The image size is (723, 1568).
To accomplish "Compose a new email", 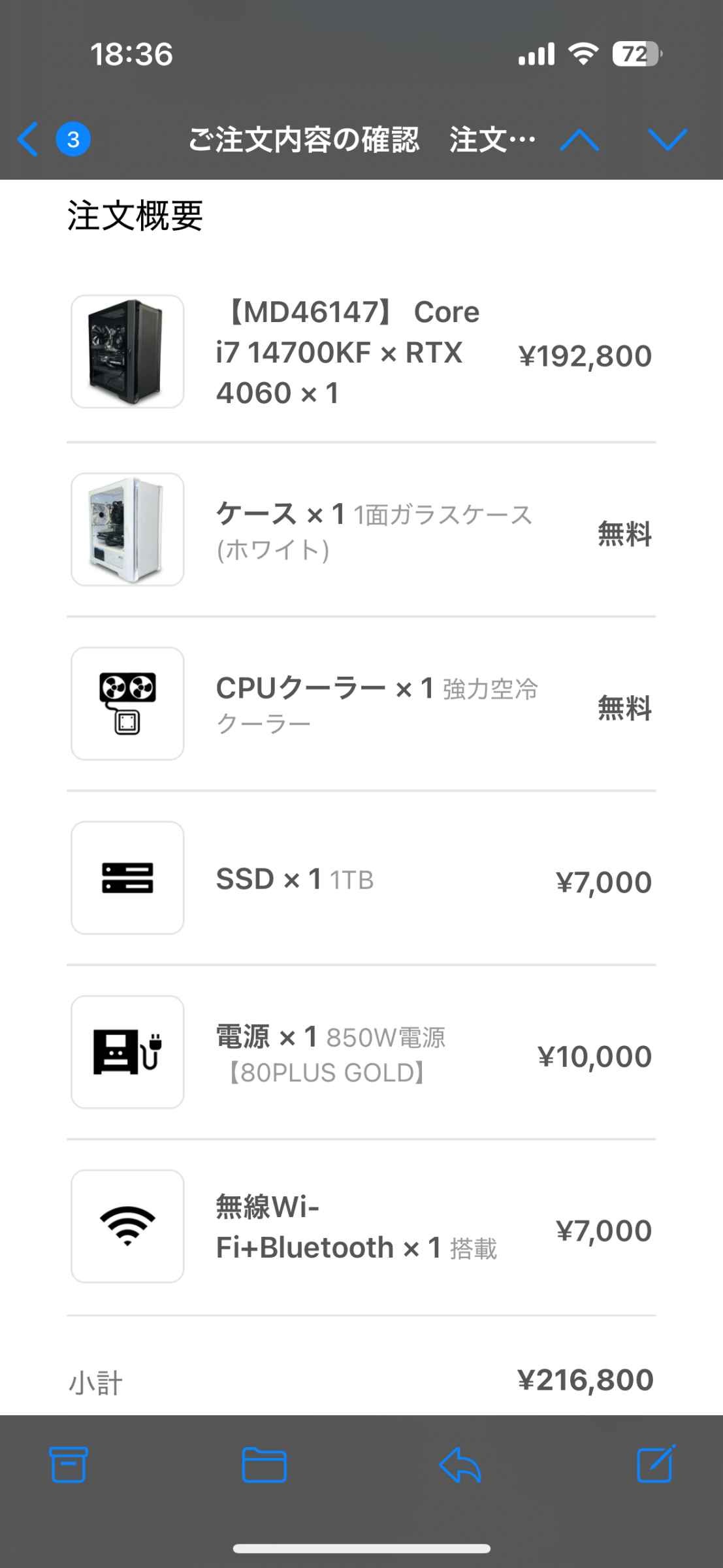I will 655,1464.
